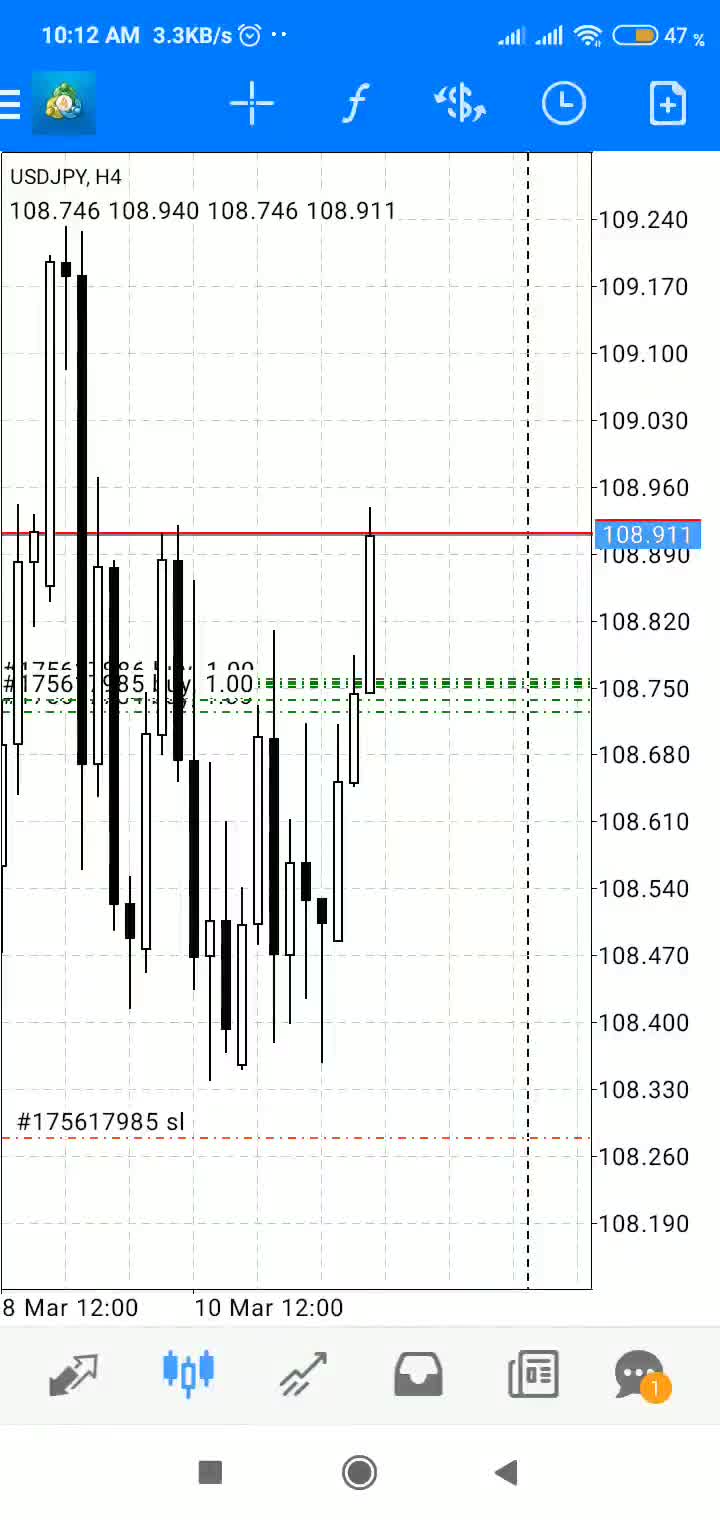This screenshot has height=1520, width=720.
Task: Go back using system navigation
Action: 507,1472
